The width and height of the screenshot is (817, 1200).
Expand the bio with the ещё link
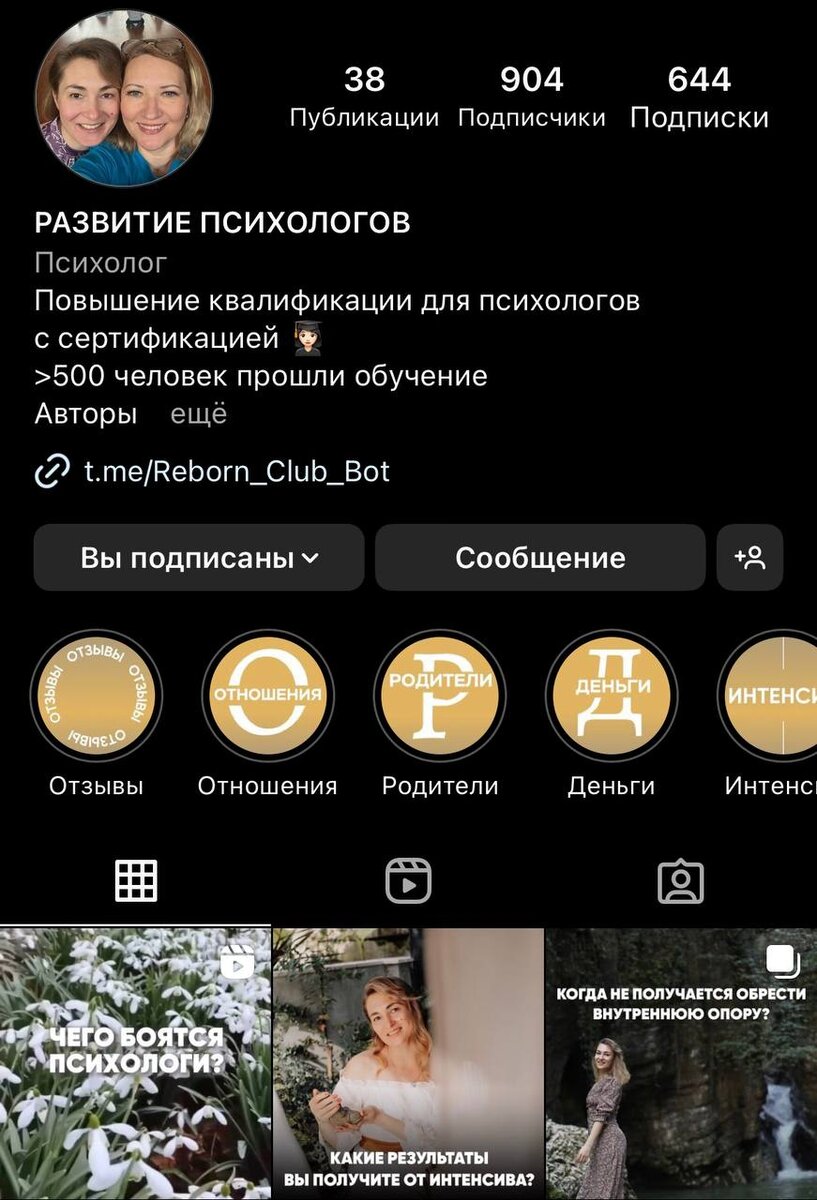(x=196, y=414)
